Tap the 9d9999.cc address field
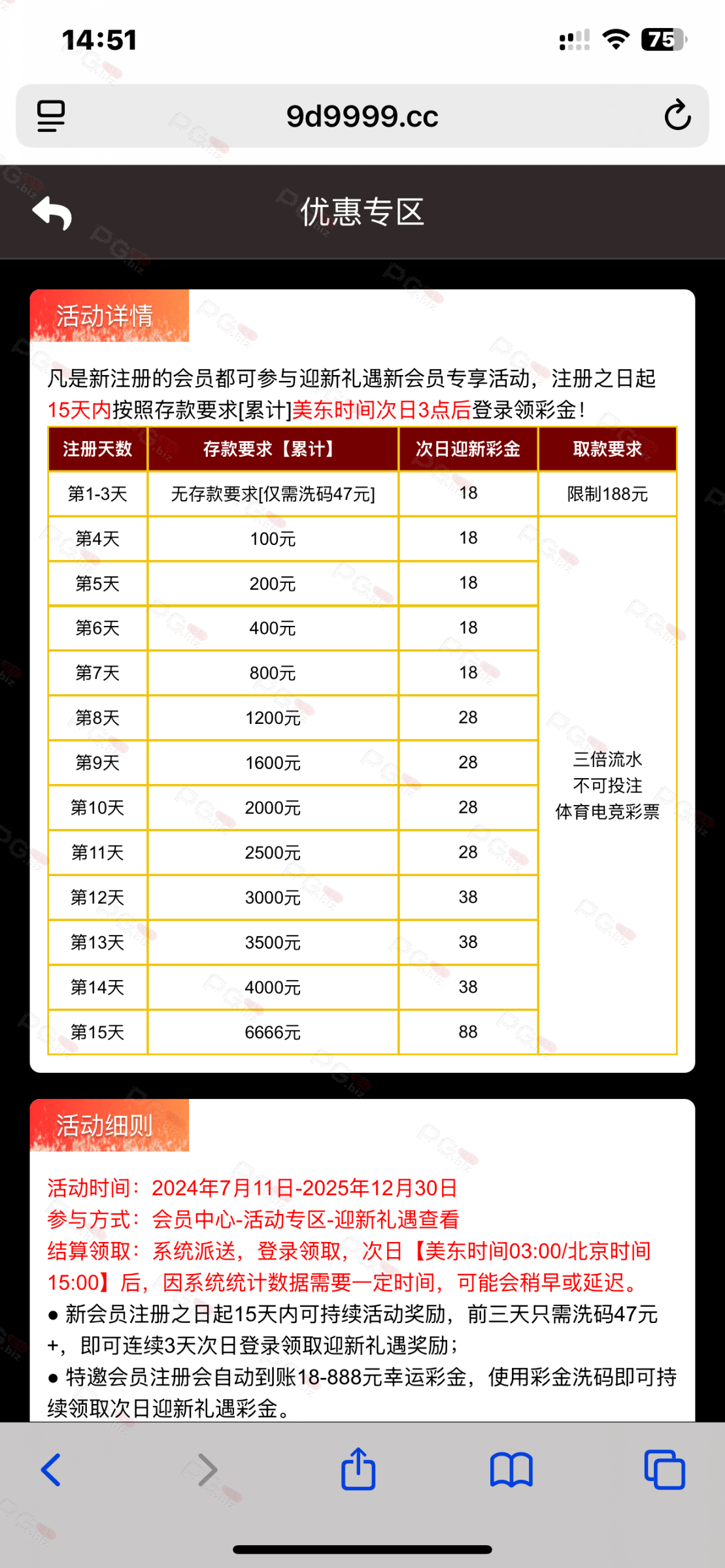This screenshot has width=725, height=1568. pyautogui.click(x=362, y=116)
